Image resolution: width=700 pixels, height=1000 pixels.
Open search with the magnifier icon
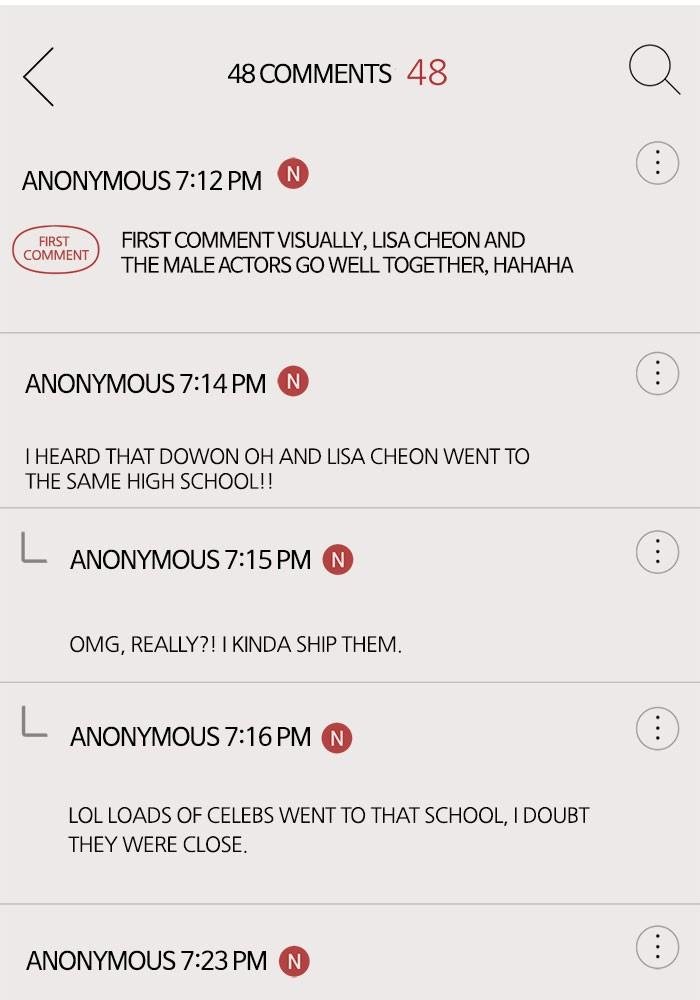coord(654,71)
